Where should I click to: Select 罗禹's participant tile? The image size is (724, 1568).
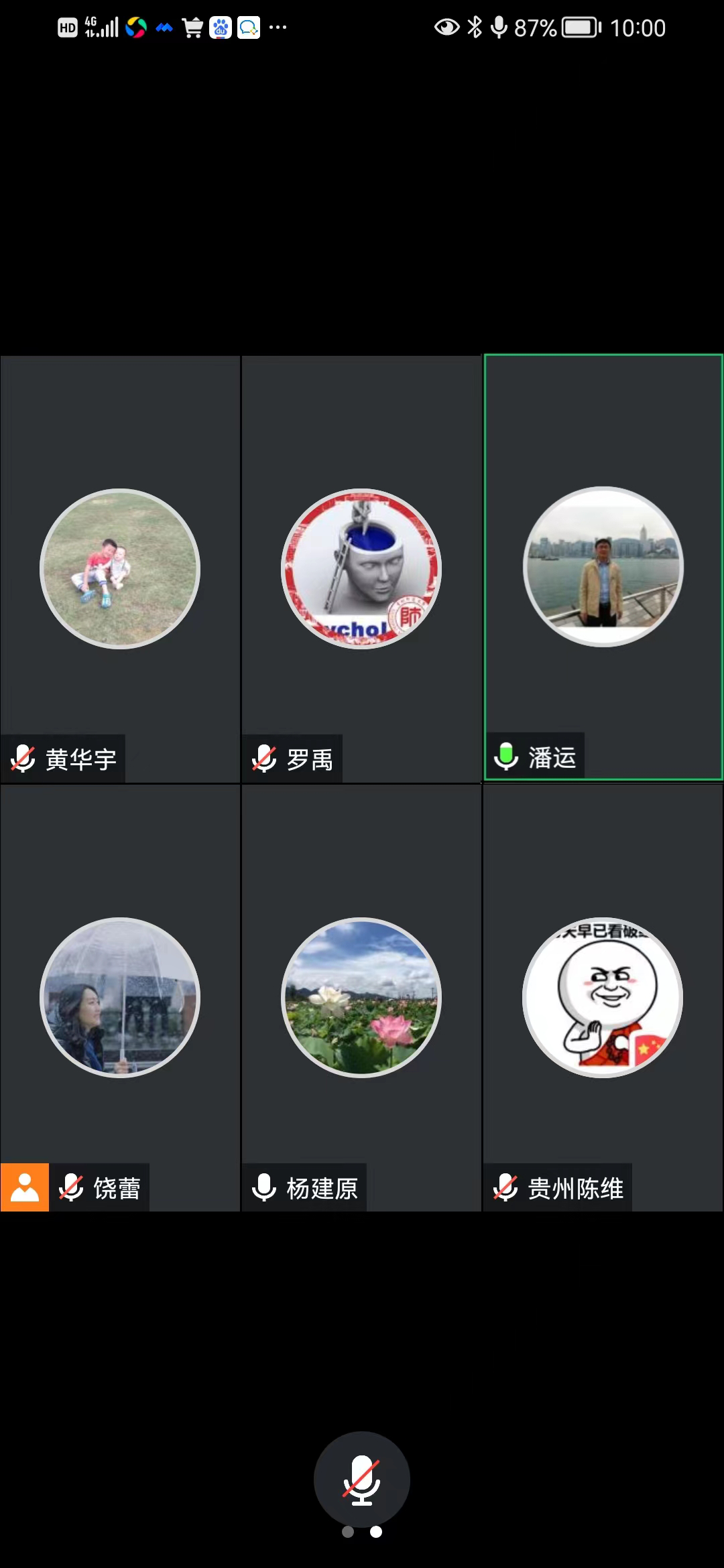[x=361, y=568]
